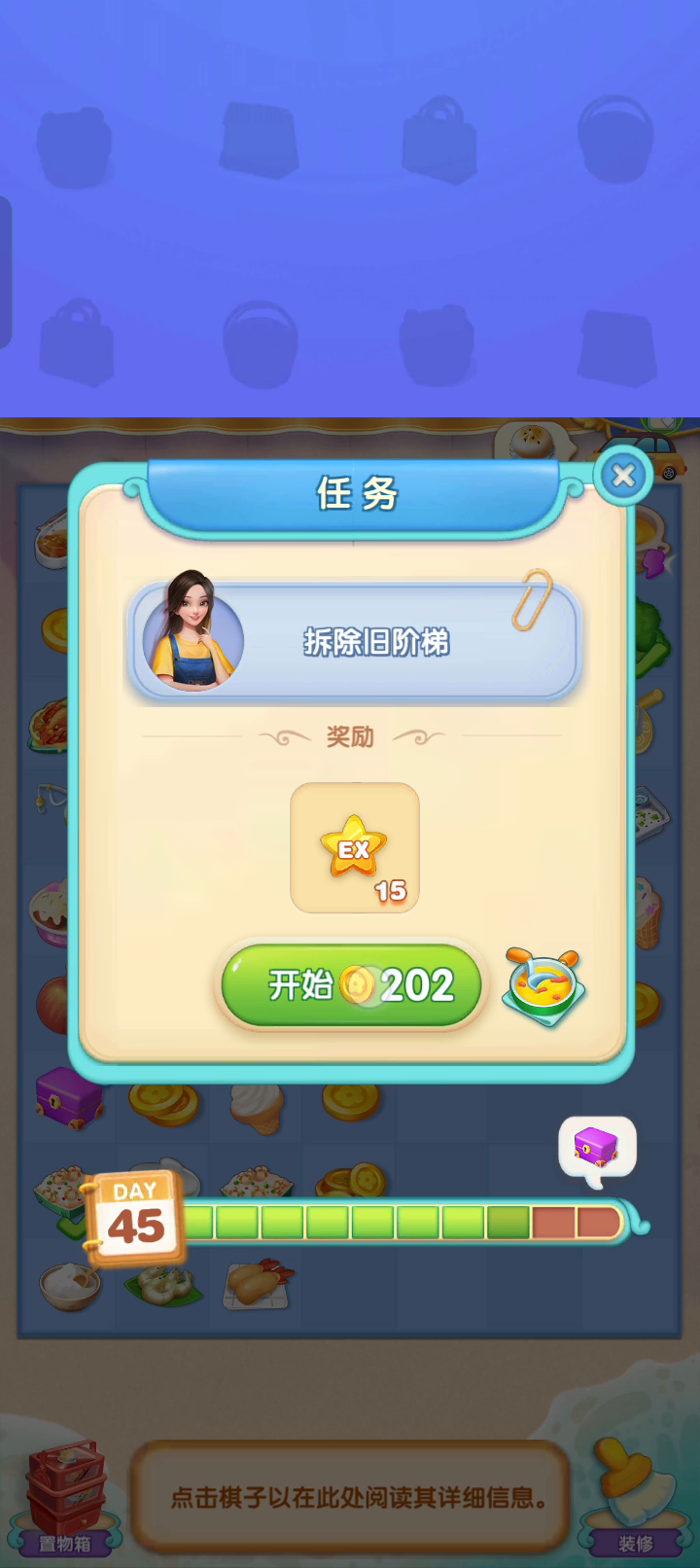The width and height of the screenshot is (700, 1568).
Task: Tap the purple chest speech bubble
Action: tap(597, 1151)
